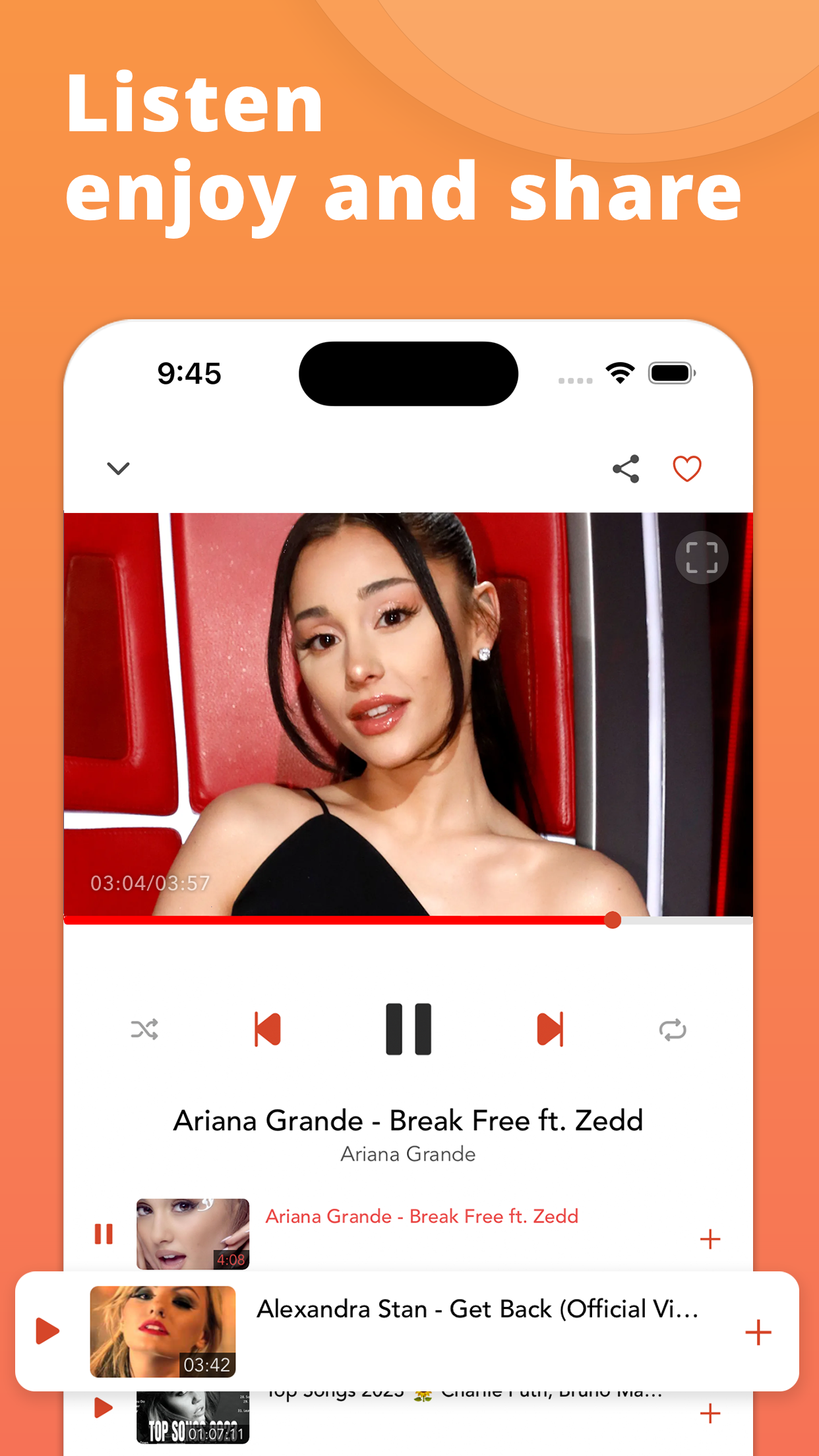Tap the Alexandra Stan video thumbnail
This screenshot has height=1456, width=819.
coord(162,1331)
